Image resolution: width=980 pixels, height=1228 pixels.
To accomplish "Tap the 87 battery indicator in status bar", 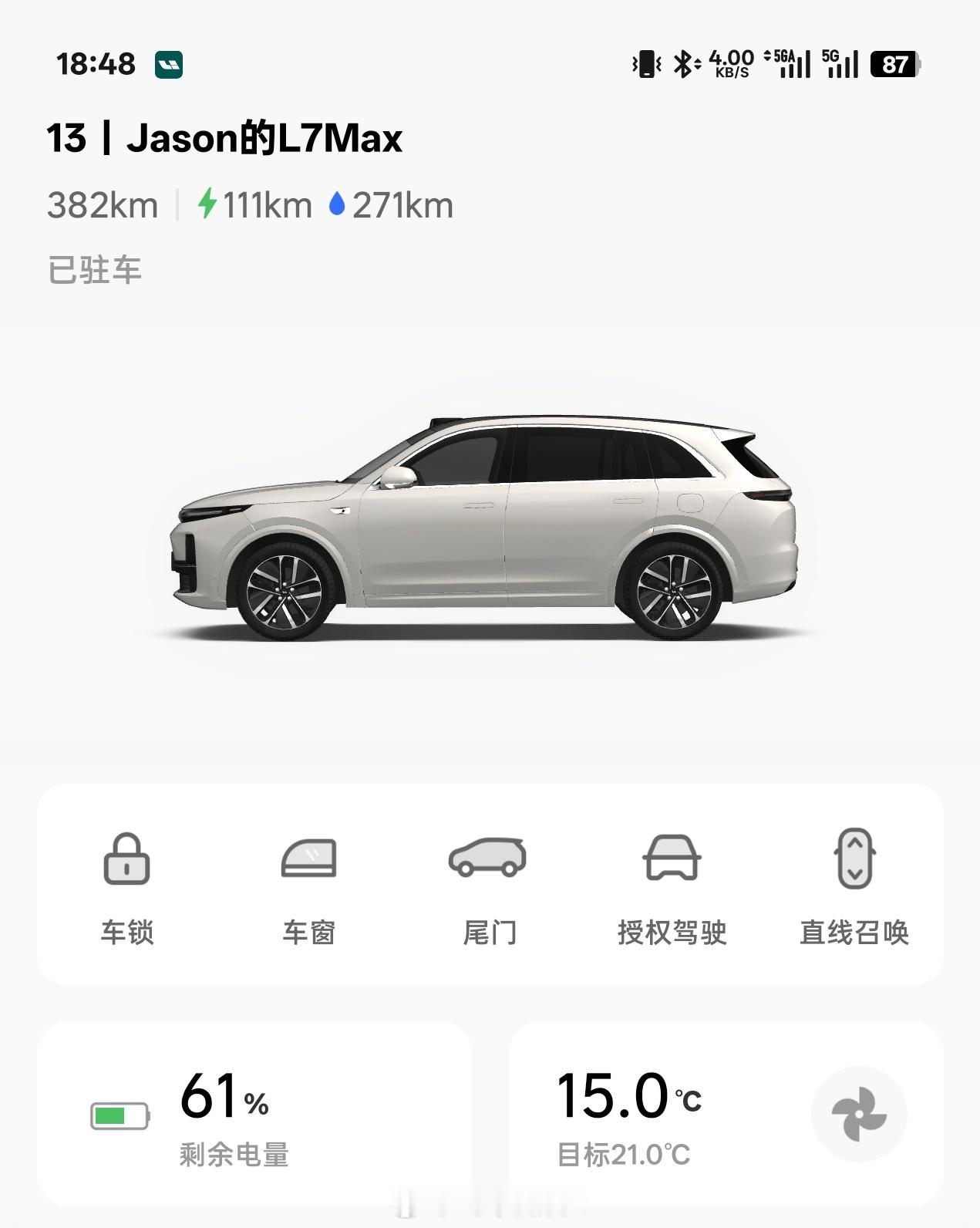I will (x=894, y=65).
